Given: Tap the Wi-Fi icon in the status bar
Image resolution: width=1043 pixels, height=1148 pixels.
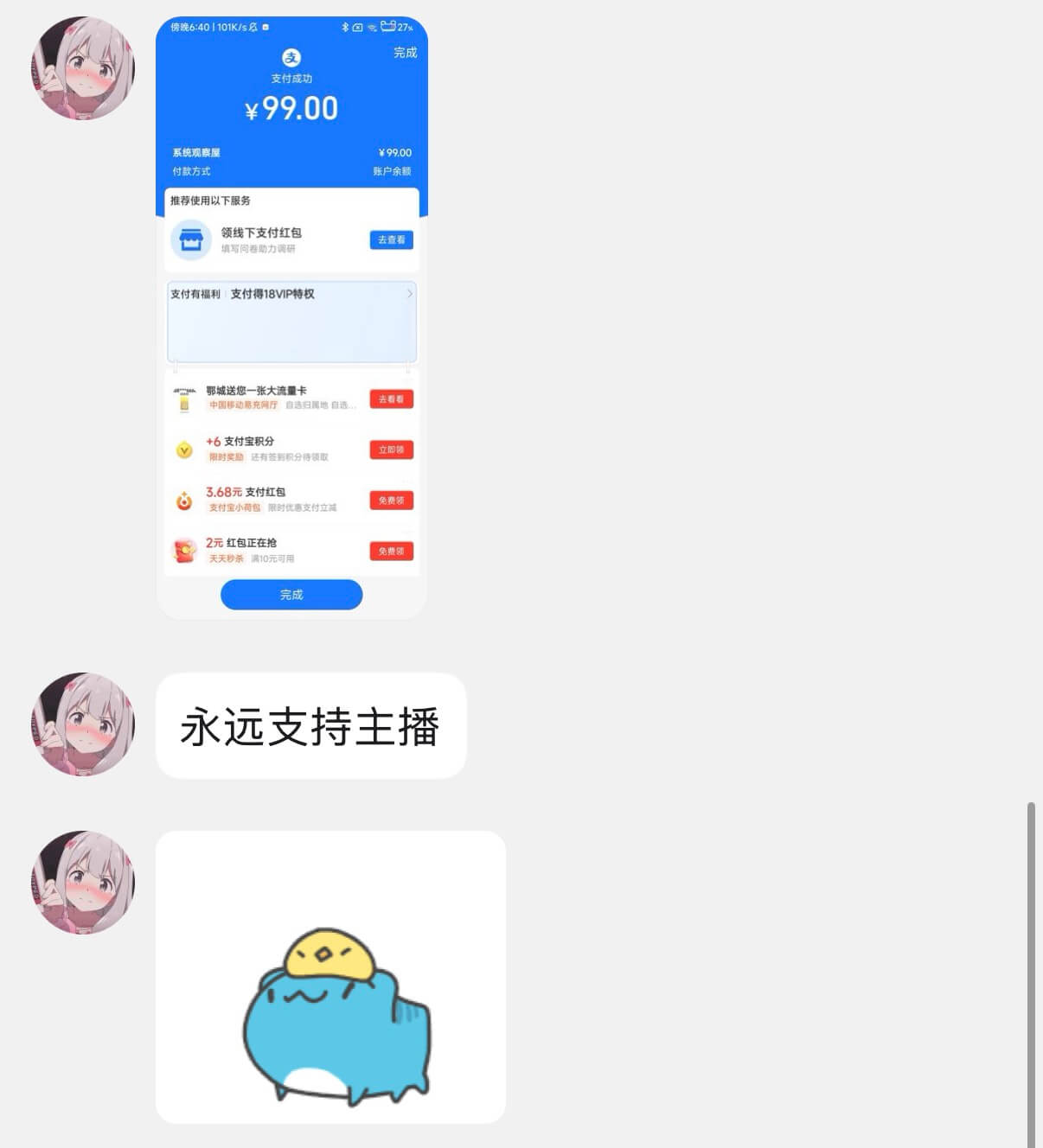Looking at the screenshot, I should (x=374, y=27).
